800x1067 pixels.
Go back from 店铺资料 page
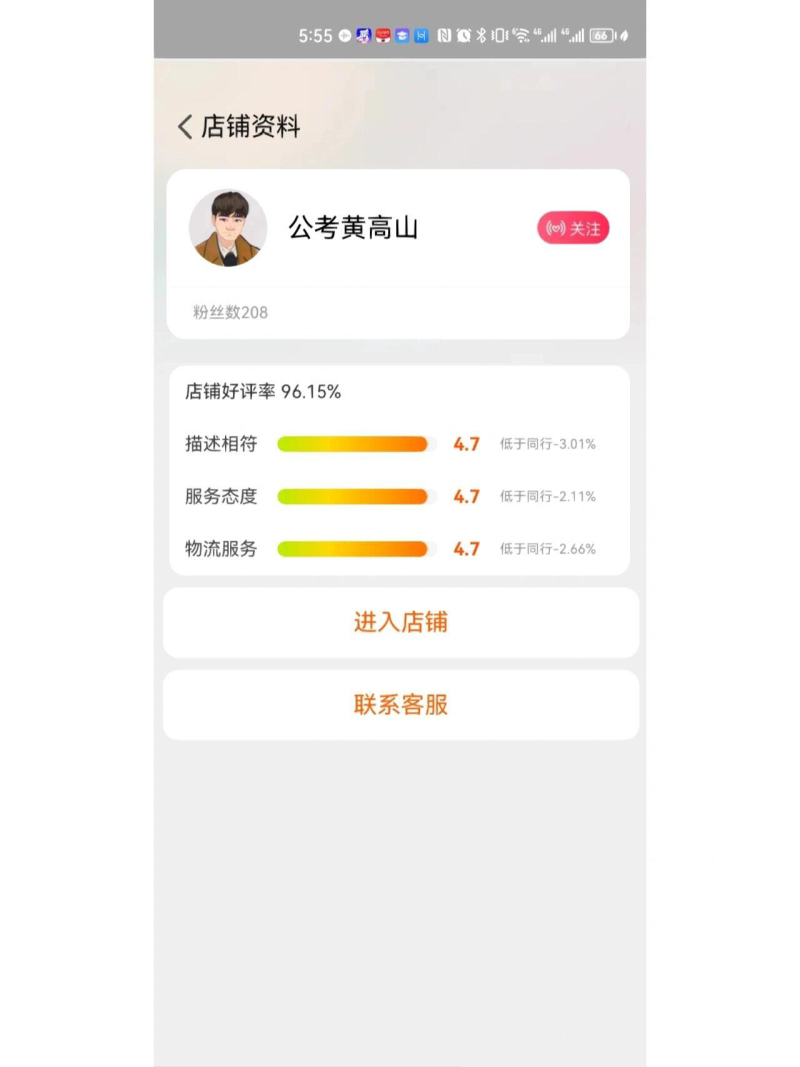185,127
